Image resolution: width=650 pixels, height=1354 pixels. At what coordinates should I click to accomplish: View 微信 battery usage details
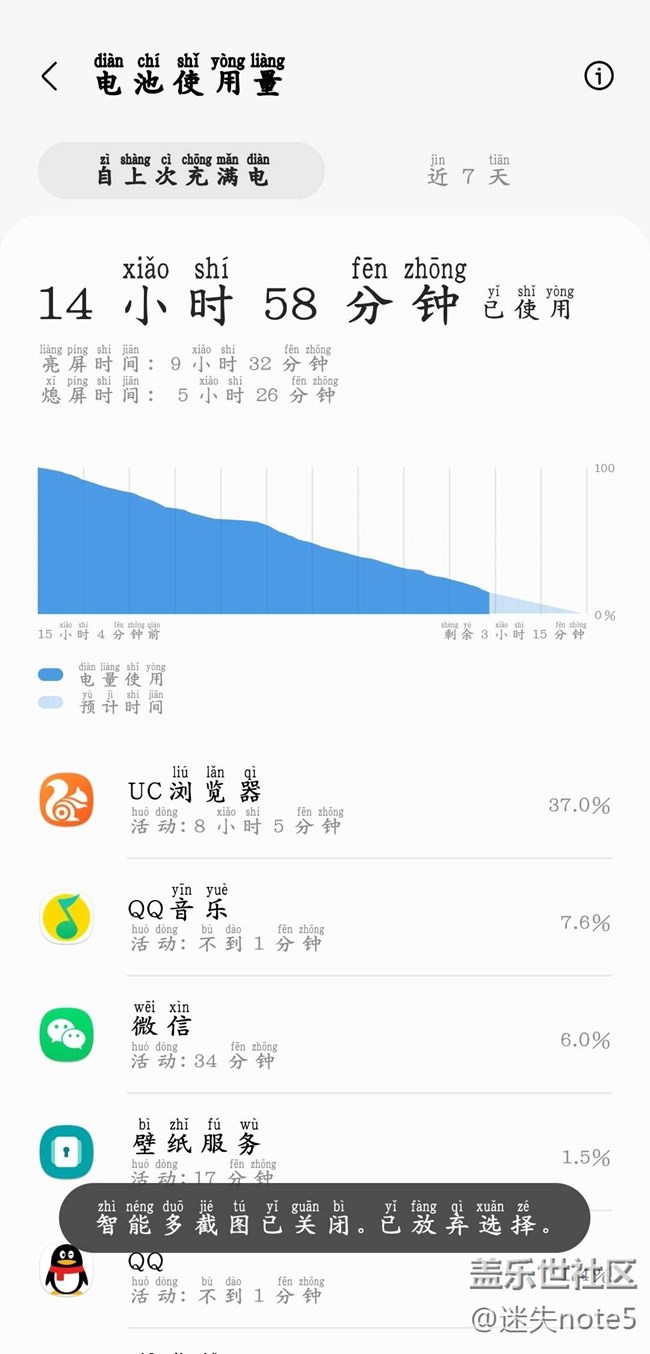click(x=325, y=1037)
